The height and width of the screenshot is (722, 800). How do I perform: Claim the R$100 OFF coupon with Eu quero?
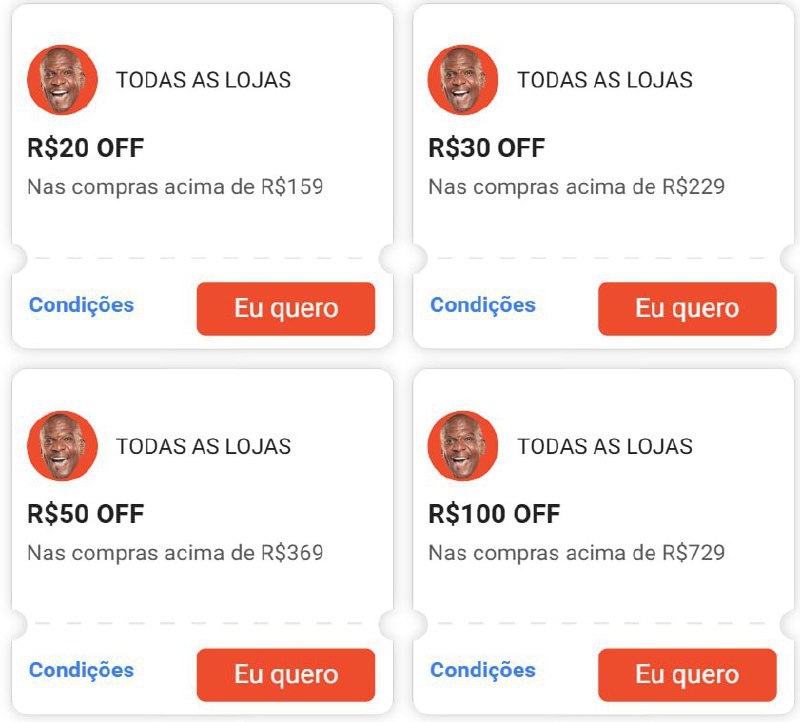click(x=687, y=675)
